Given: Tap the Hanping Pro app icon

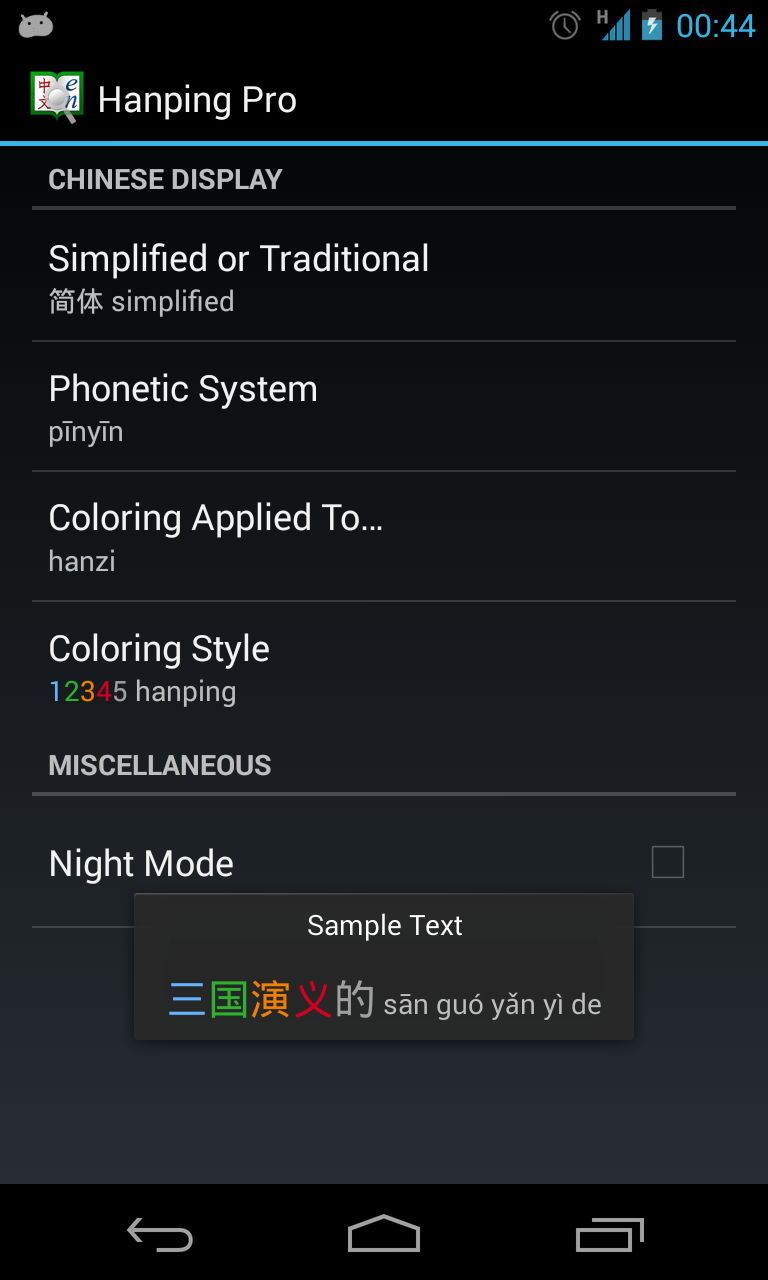Looking at the screenshot, I should (x=56, y=98).
